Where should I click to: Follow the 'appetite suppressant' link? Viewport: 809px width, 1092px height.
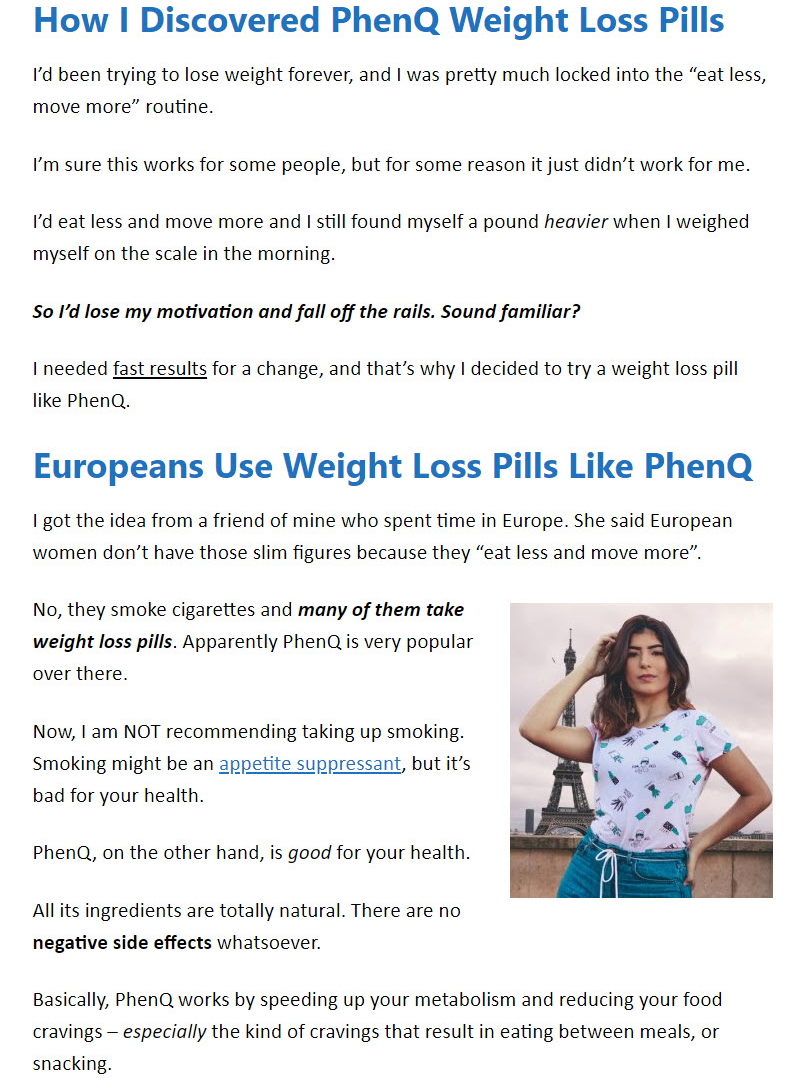click(310, 764)
